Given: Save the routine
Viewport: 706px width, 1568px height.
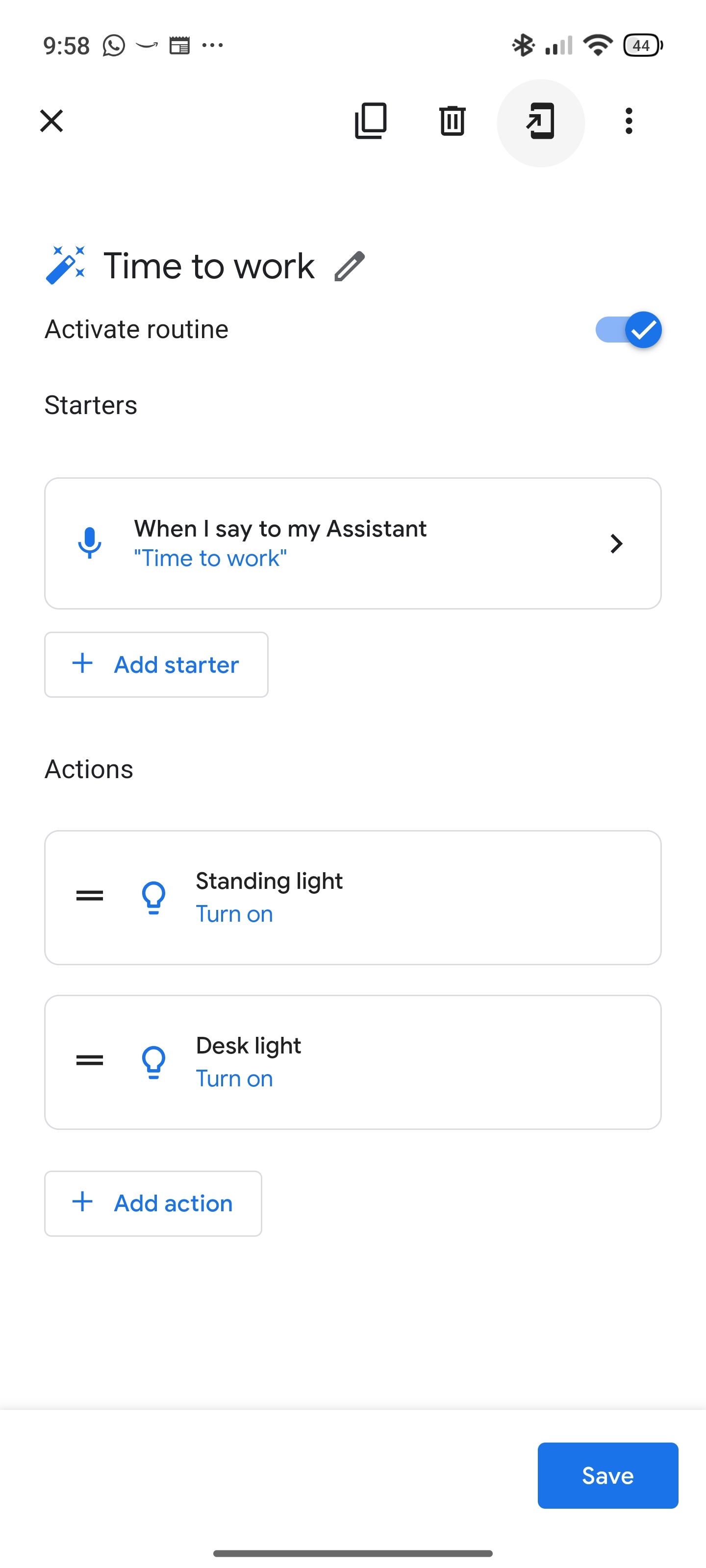Looking at the screenshot, I should [607, 1475].
